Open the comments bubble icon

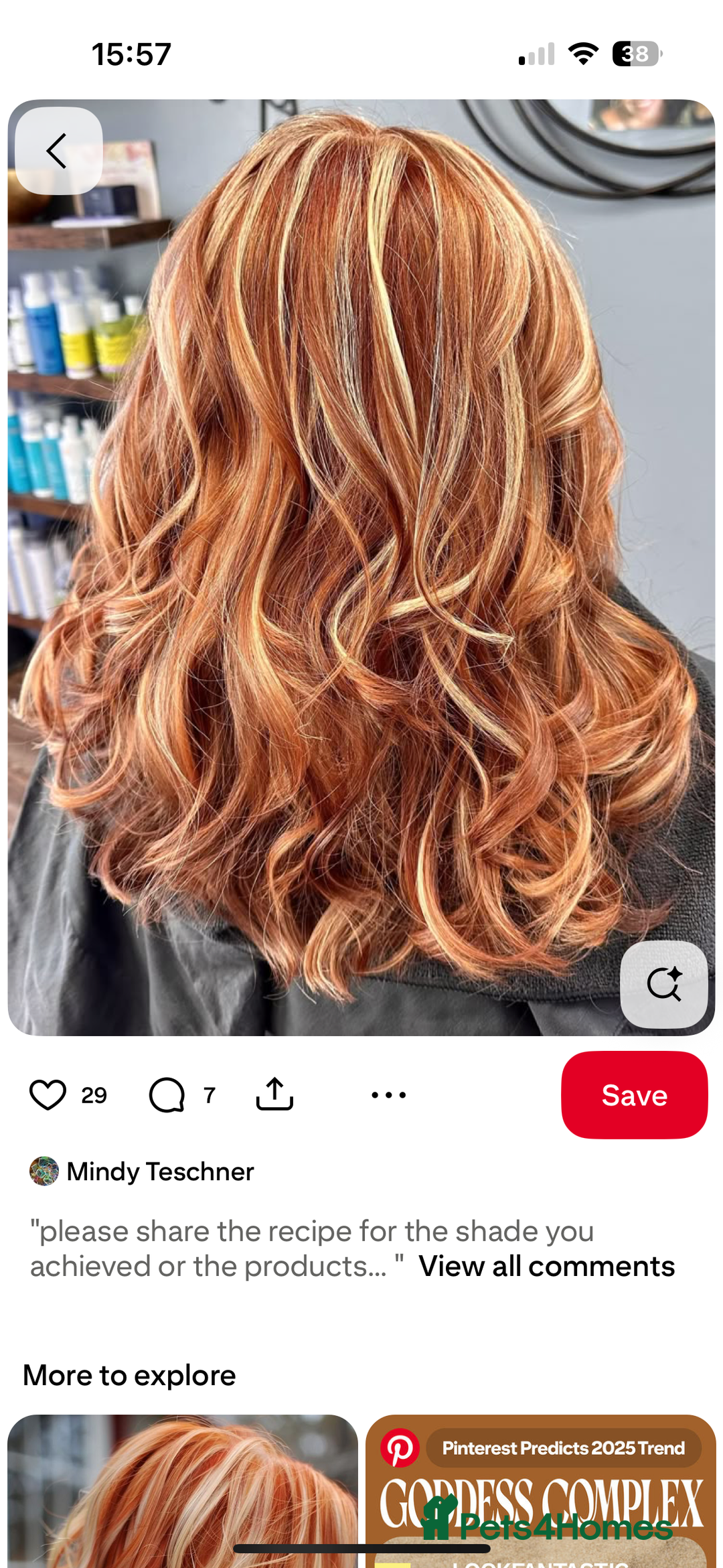[x=167, y=1095]
